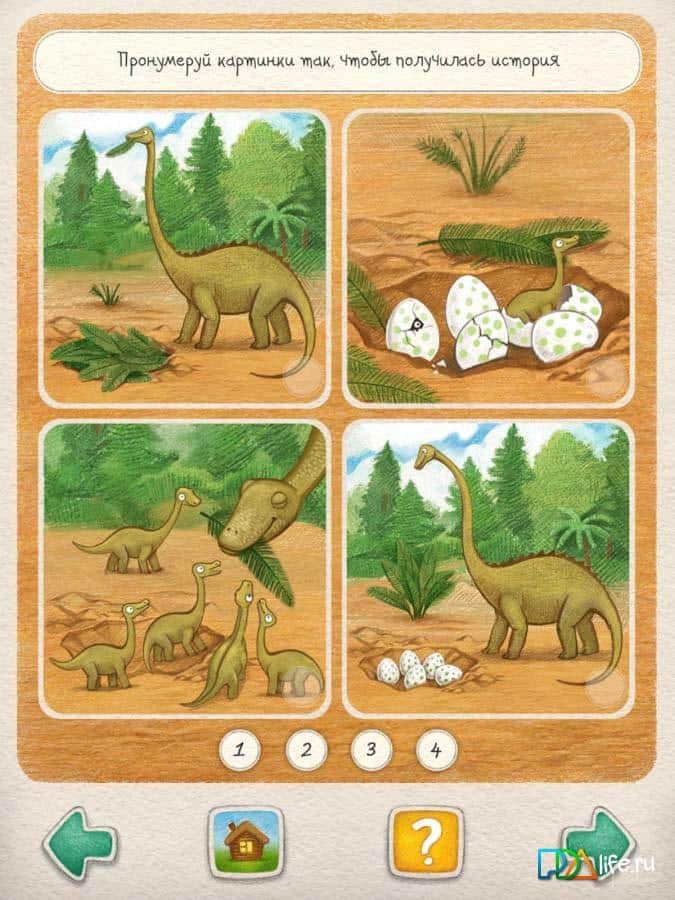Go to next page with right arrow
The height and width of the screenshot is (900, 675).
click(x=597, y=842)
